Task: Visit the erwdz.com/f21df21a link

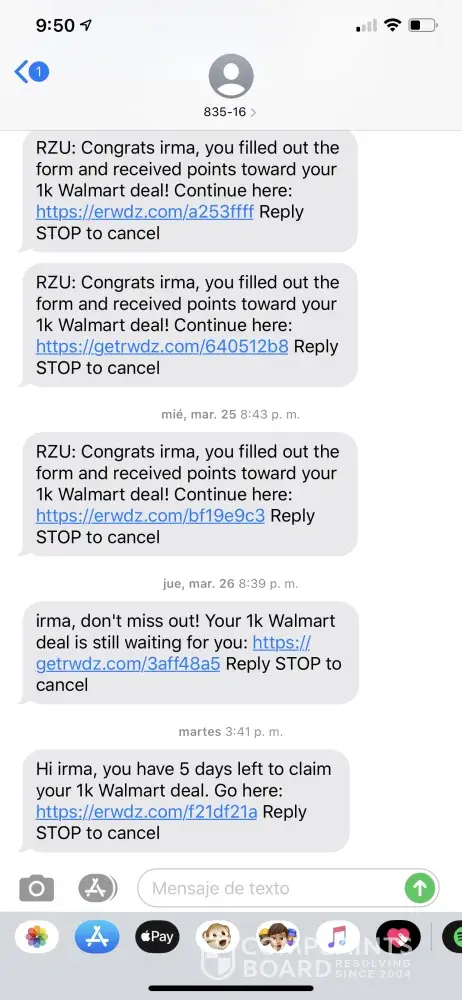Action: click(x=146, y=812)
